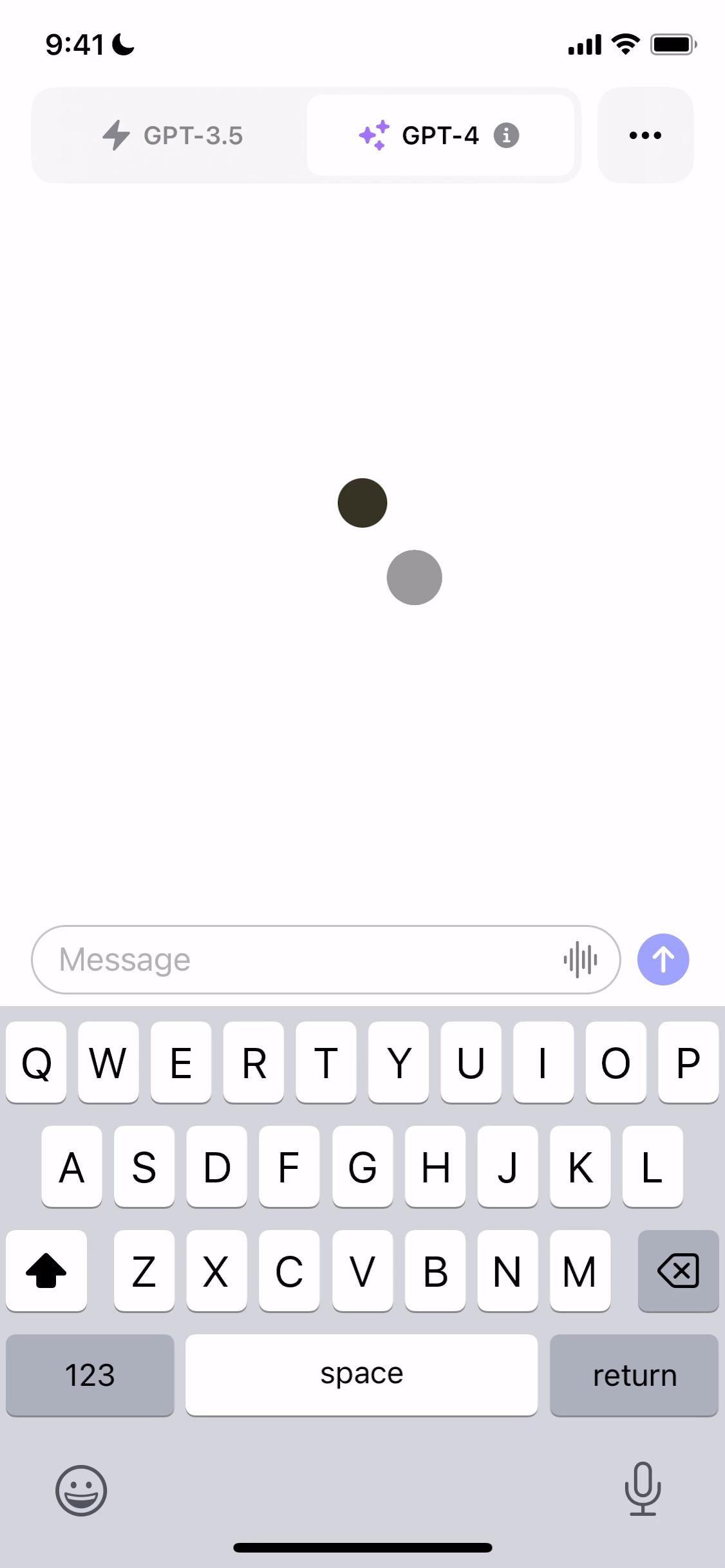Start voice input via waveform icon
This screenshot has height=1568, width=725.
[x=581, y=960]
